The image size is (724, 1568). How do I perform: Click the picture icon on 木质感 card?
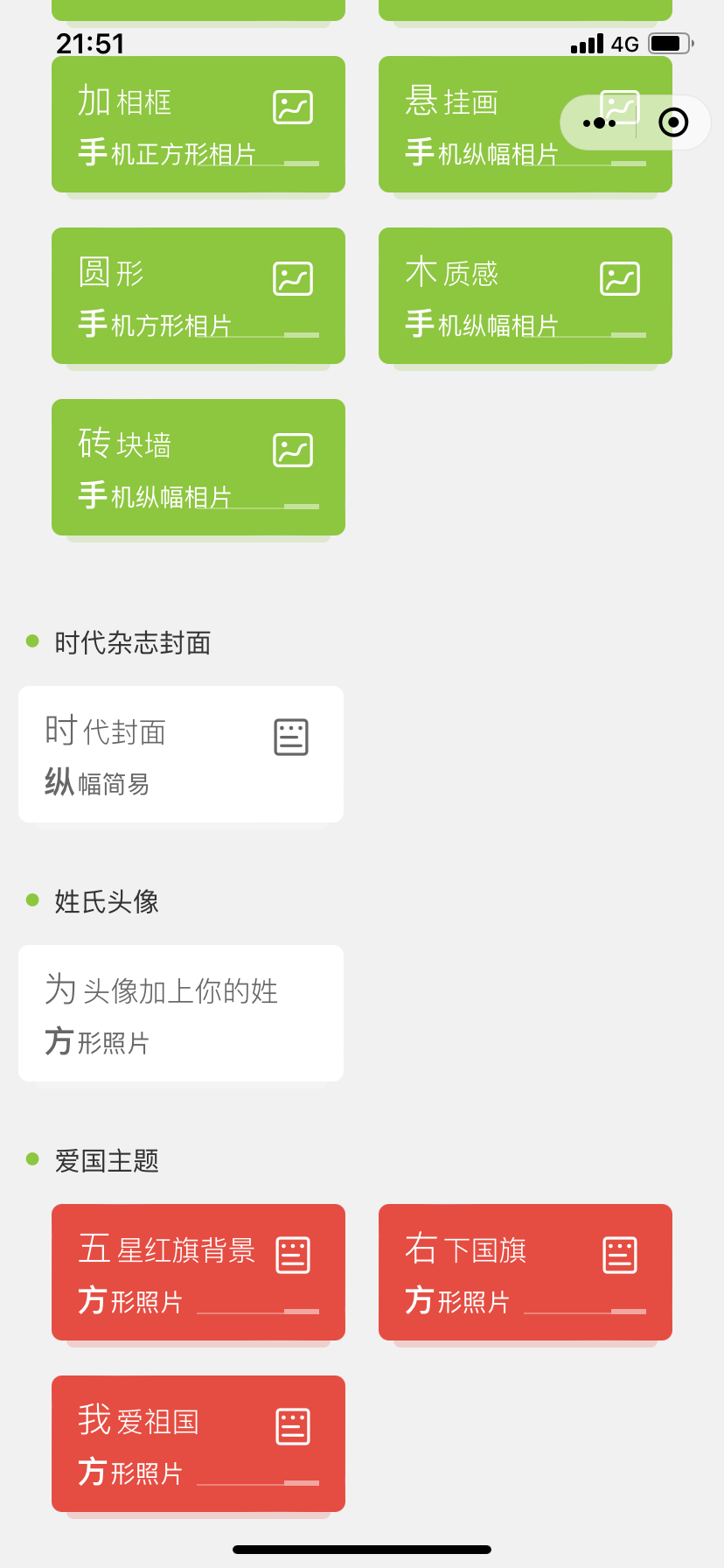tap(619, 277)
